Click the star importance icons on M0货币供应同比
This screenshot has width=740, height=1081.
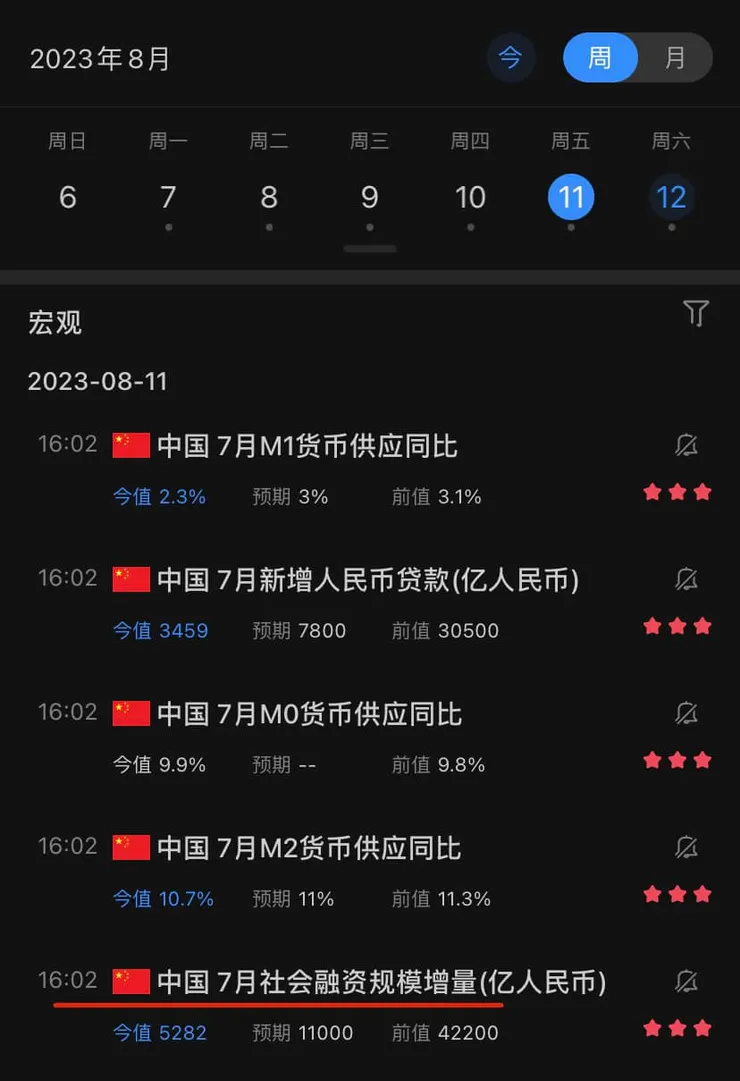677,761
